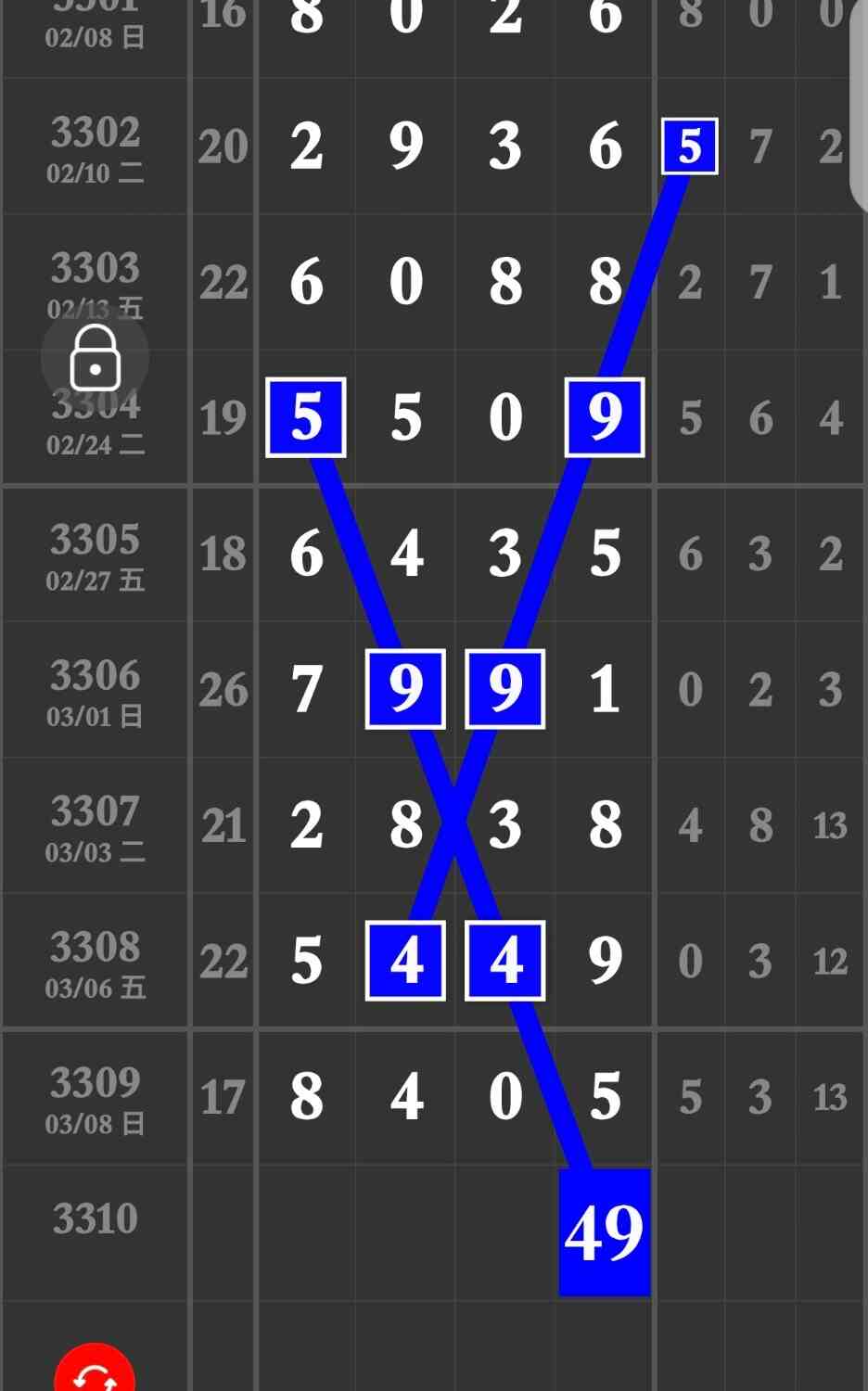
Task: Expand draw 3305 dated 02/27
Action: (93, 554)
